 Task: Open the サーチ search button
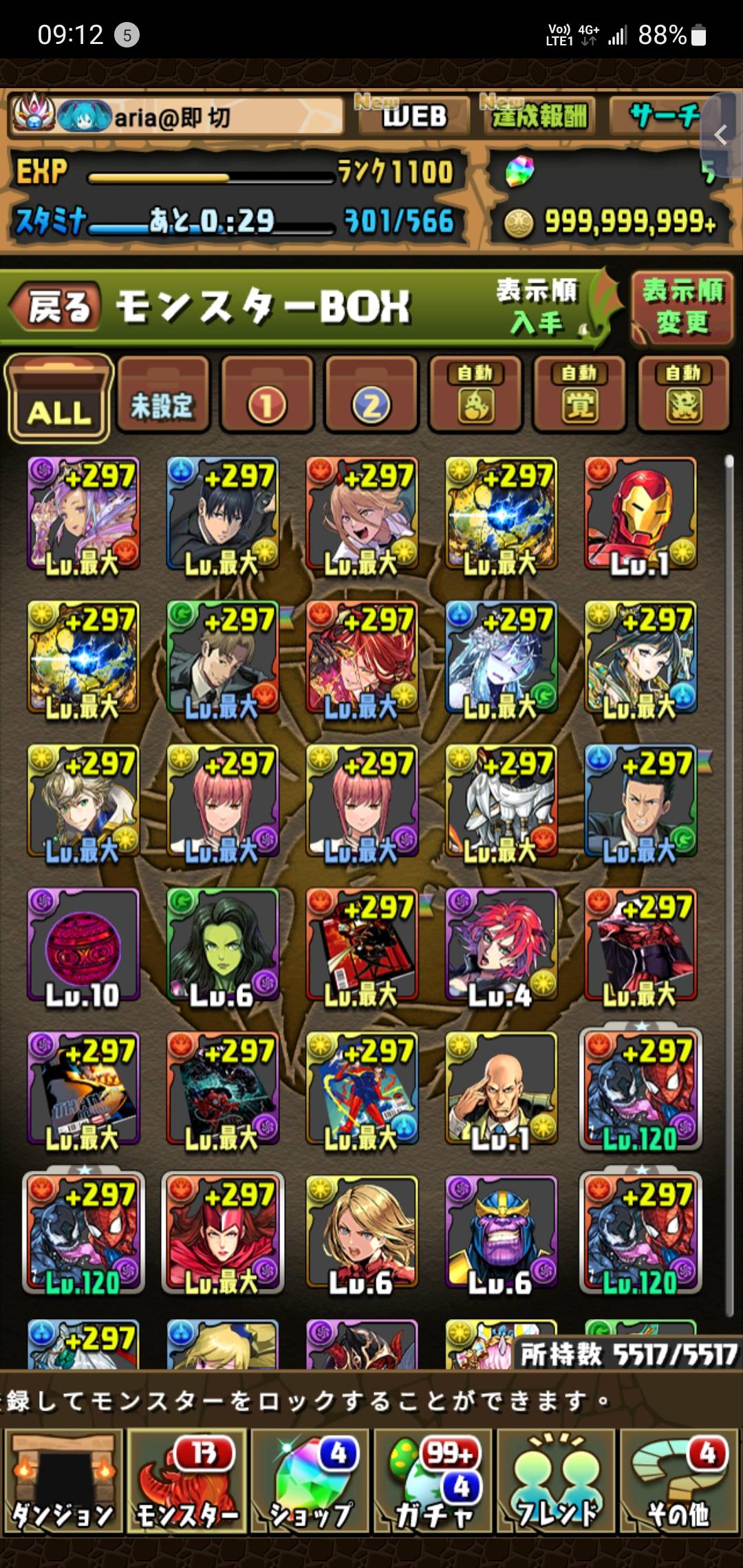click(x=662, y=116)
